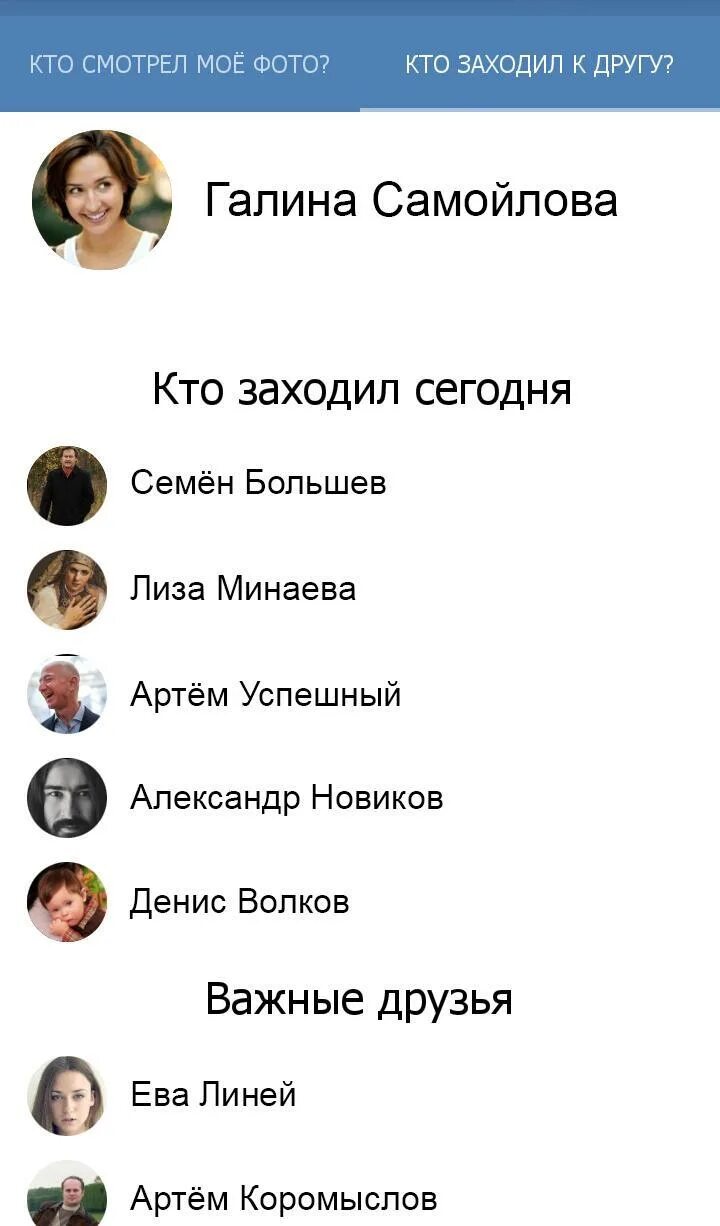Tap Лиза Минаева in the visitors list
Image resolution: width=720 pixels, height=1226 pixels.
(360, 589)
